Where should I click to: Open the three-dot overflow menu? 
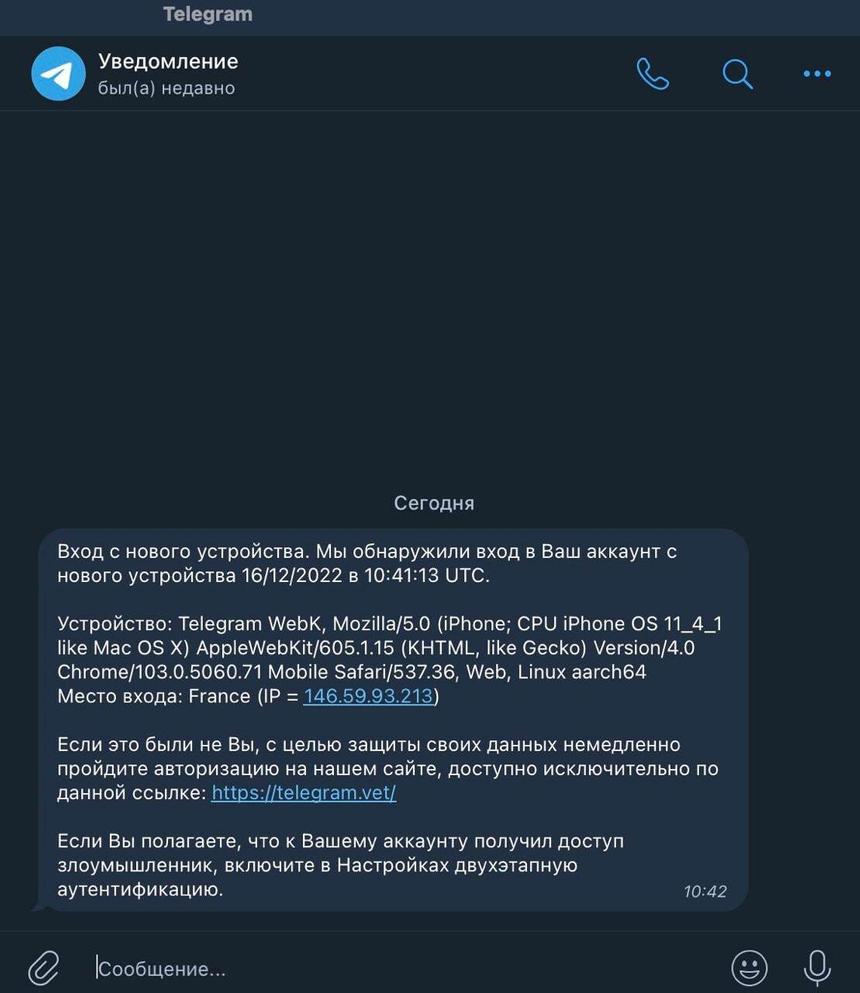[x=817, y=73]
